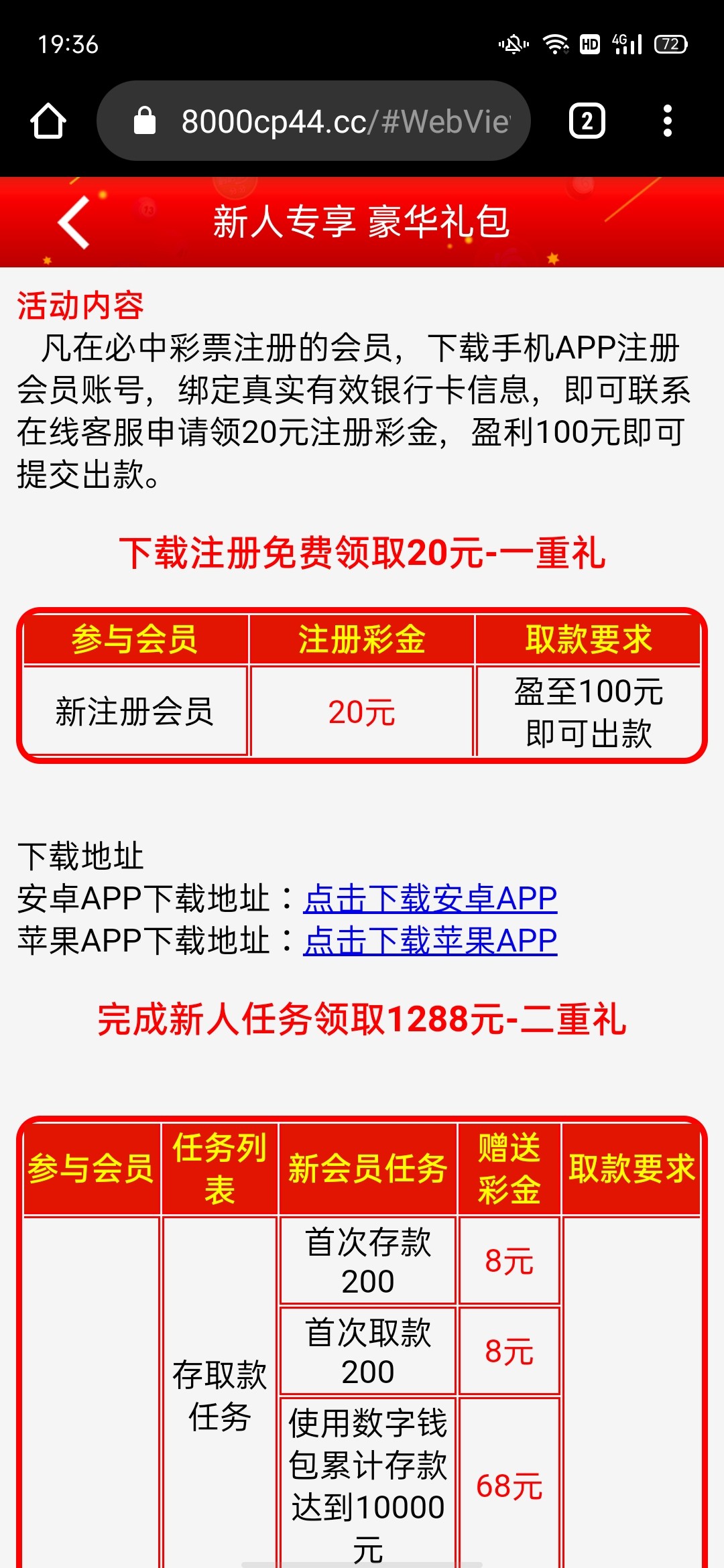This screenshot has width=724, height=1568.
Task: Open the browser overflow menu
Action: (667, 121)
